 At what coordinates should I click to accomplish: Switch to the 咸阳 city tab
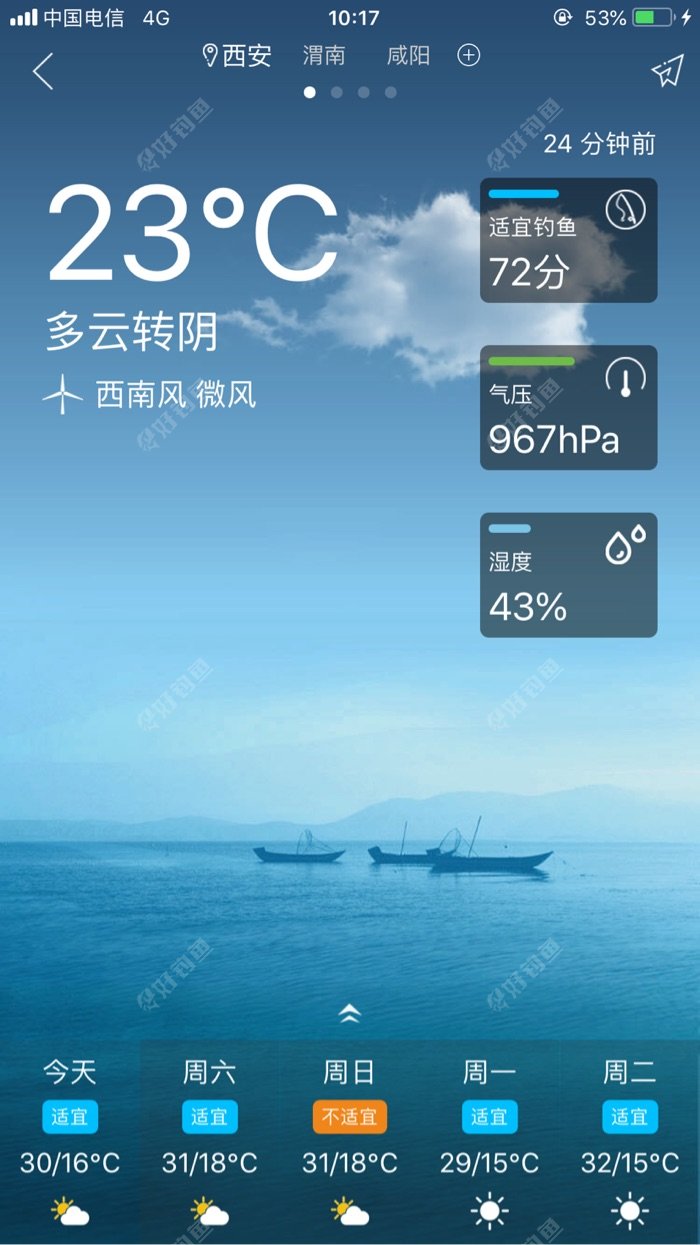tap(408, 56)
